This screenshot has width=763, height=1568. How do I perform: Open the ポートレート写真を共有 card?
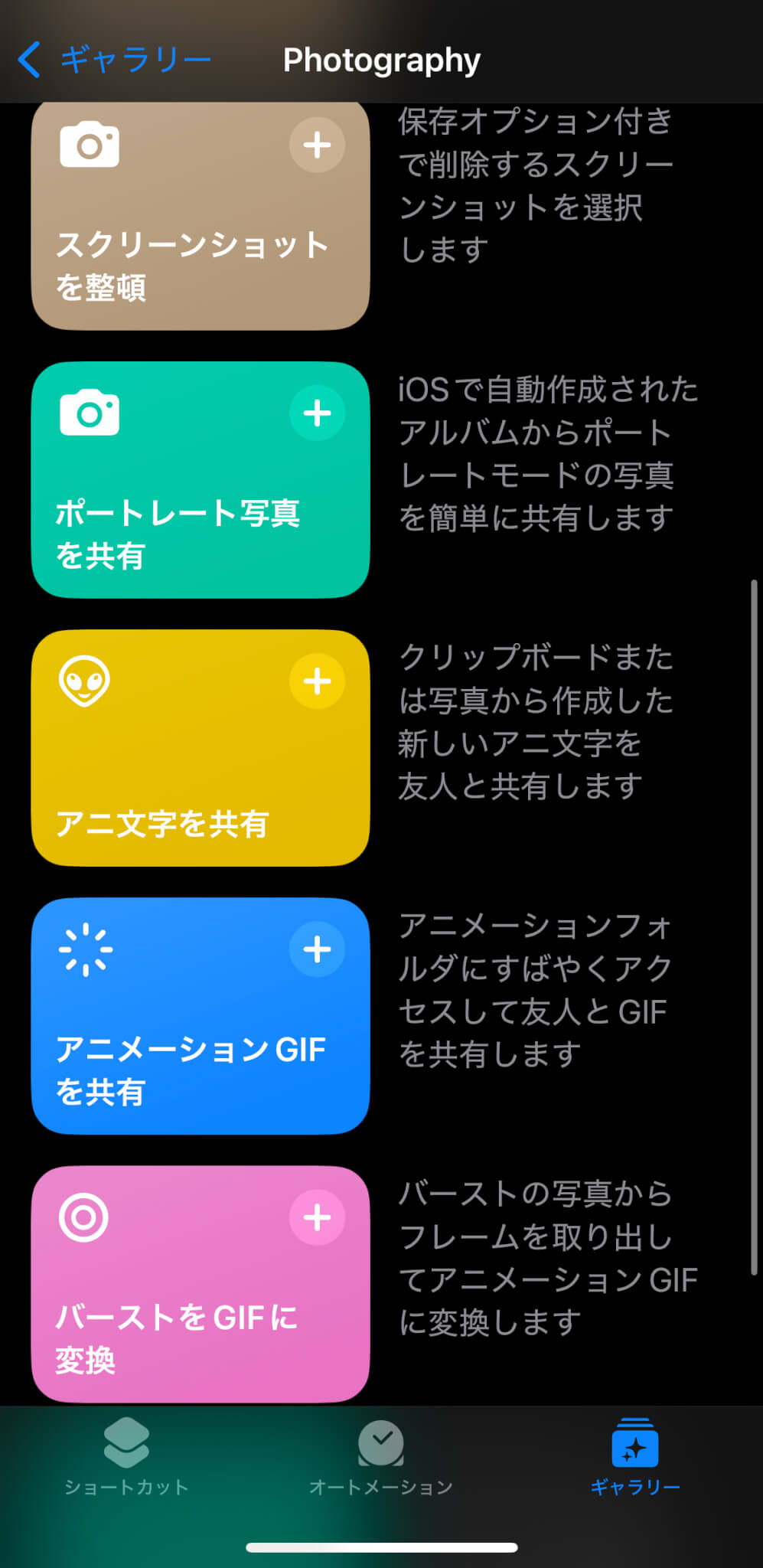201,480
